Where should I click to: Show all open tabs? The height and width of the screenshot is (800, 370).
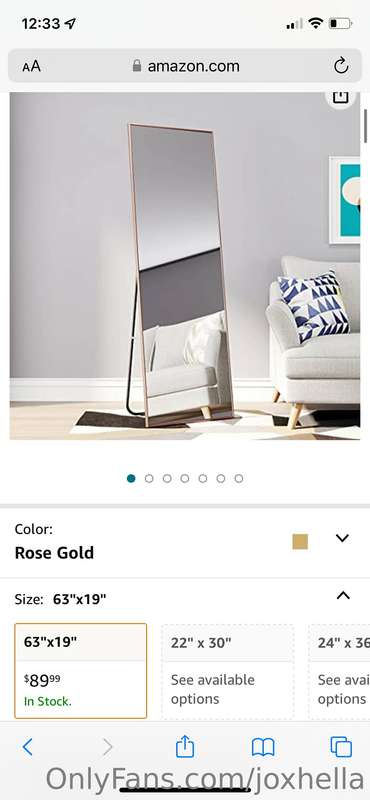tap(341, 747)
